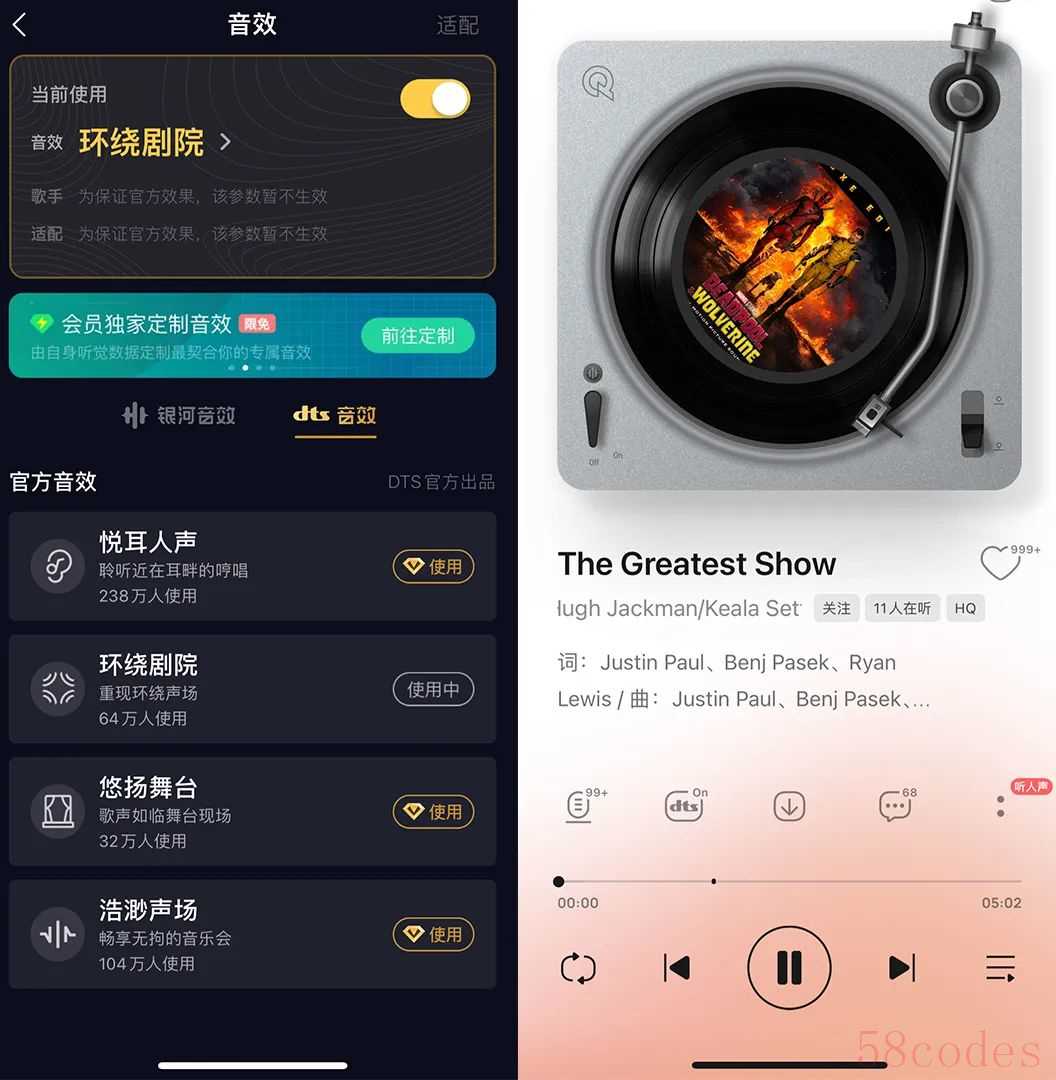Skip to the next track

(x=901, y=968)
